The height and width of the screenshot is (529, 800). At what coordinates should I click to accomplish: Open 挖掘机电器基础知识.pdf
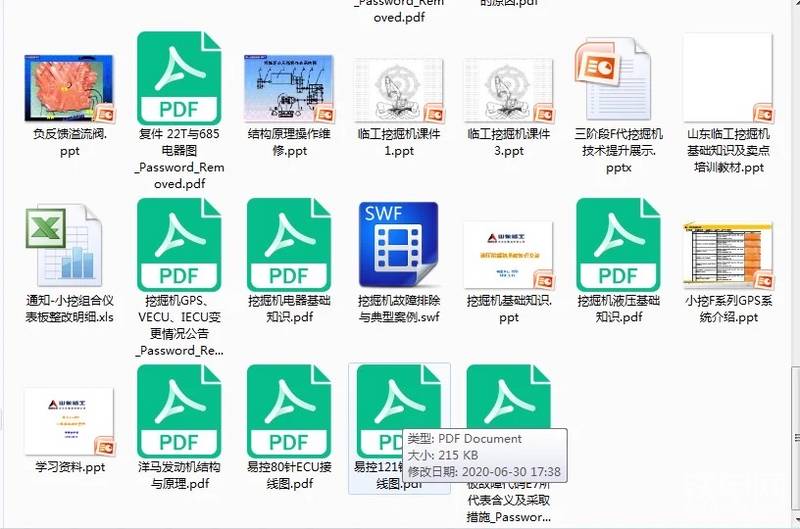coord(289,246)
